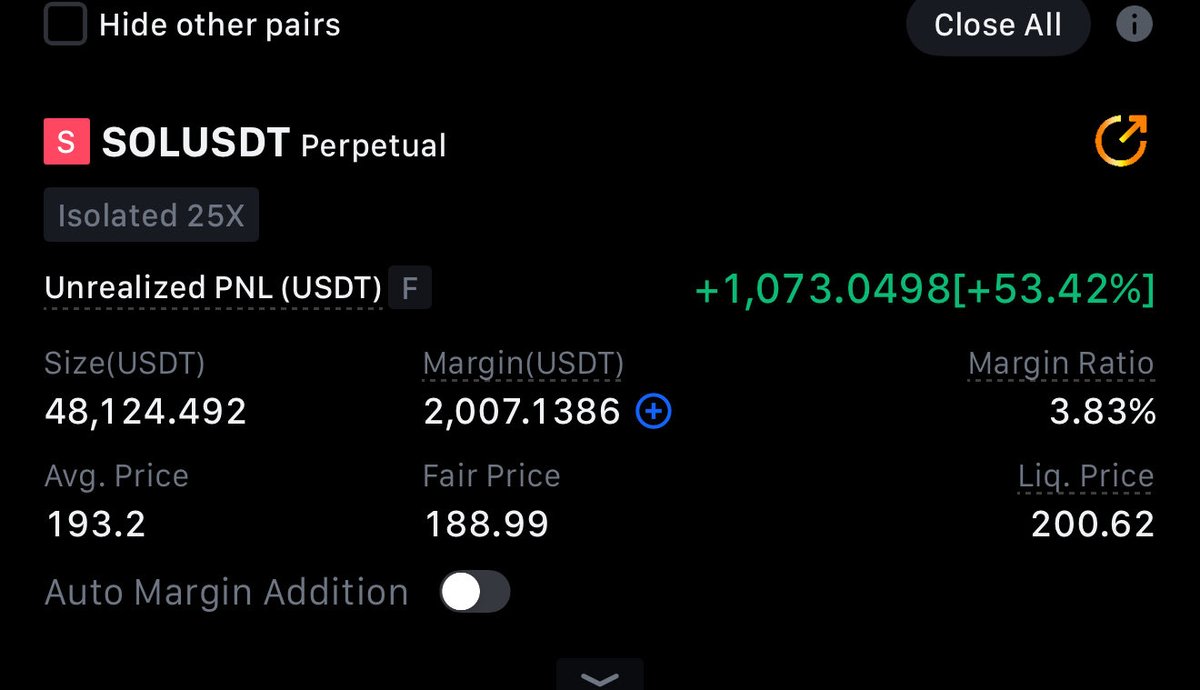Enable Auto Margin Addition
This screenshot has width=1200, height=690.
[x=475, y=592]
